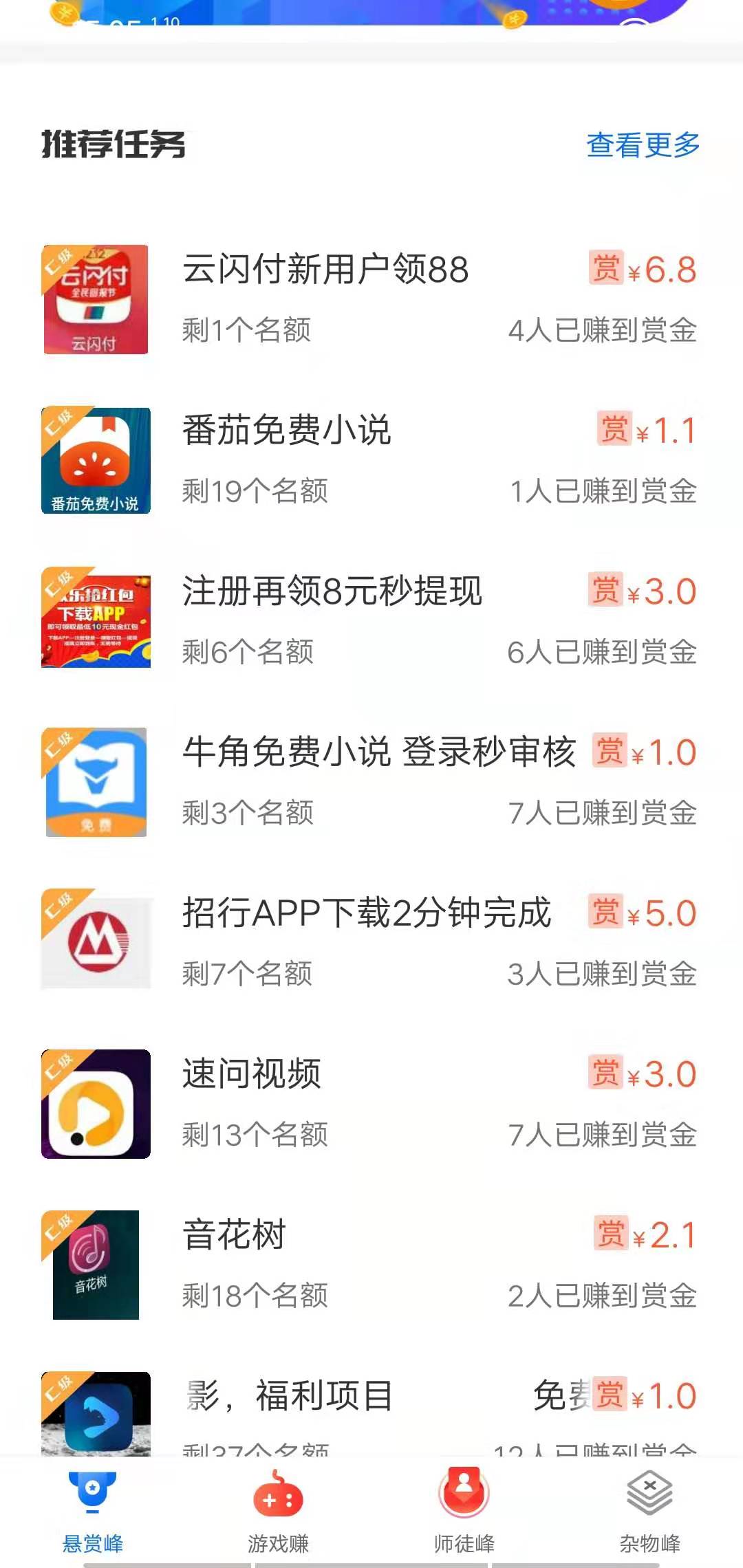Click the 赏¥5.0 reward on 招行APP task
This screenshot has height=1568, width=743.
(643, 915)
